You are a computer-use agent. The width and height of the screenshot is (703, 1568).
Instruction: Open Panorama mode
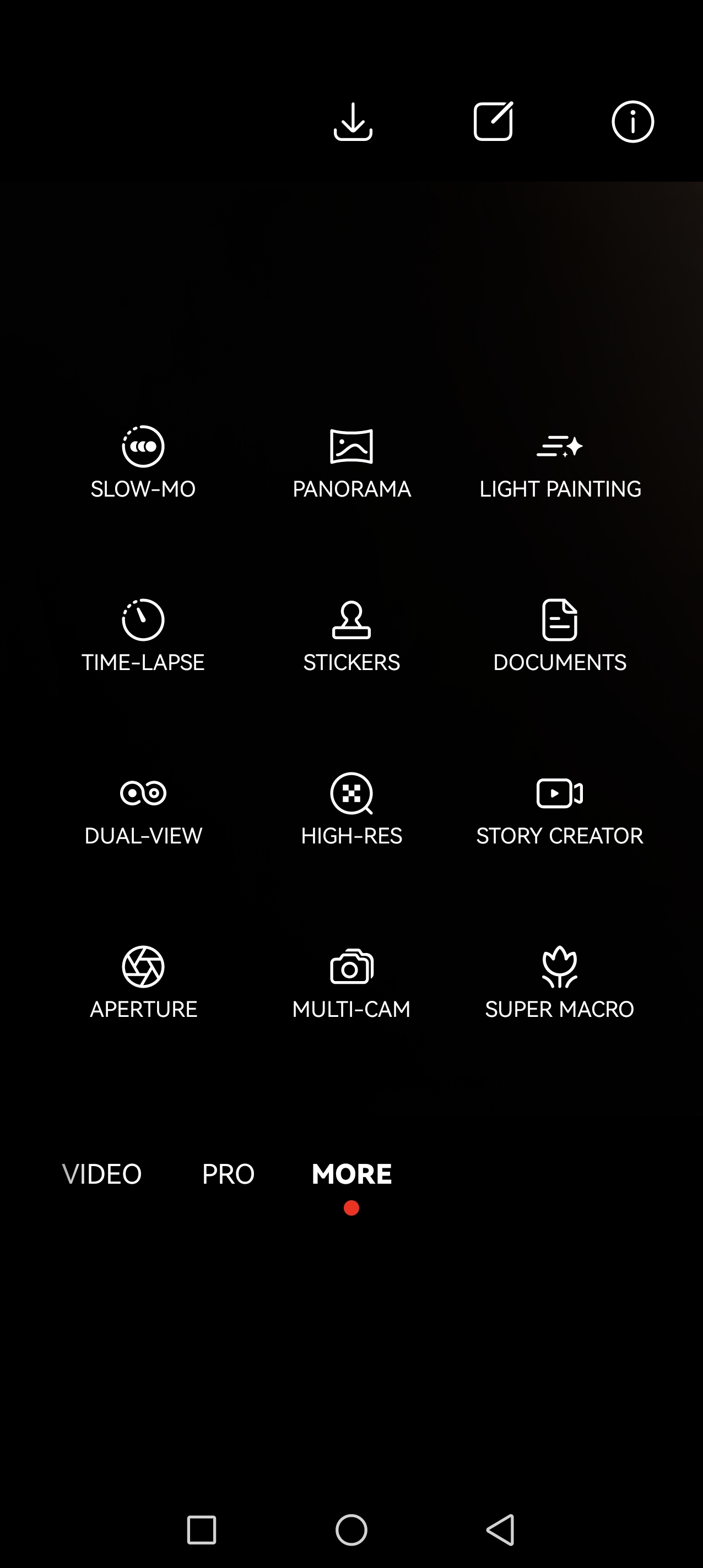[x=351, y=462]
